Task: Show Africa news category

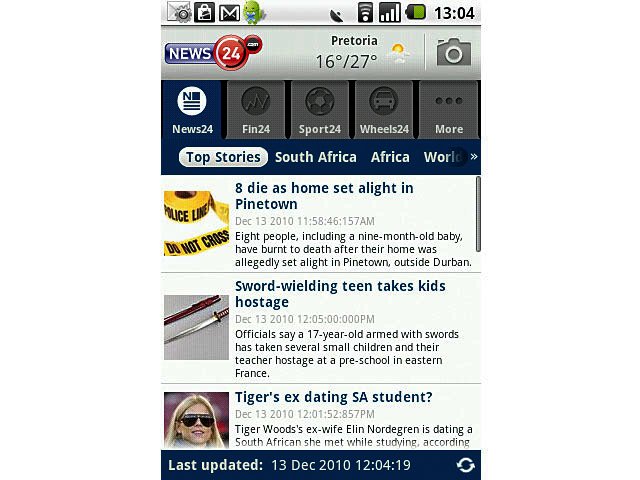Action: (x=390, y=157)
